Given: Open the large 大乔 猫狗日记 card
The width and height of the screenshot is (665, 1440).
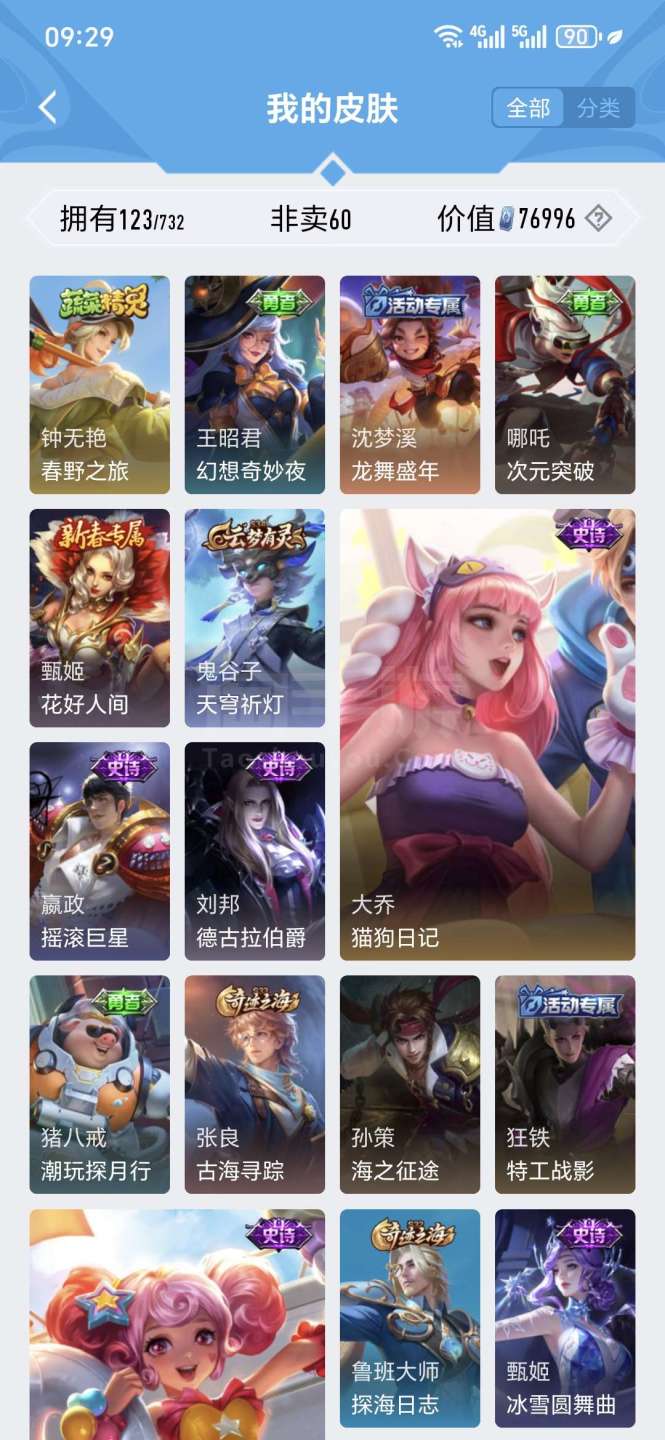Looking at the screenshot, I should pos(487,735).
